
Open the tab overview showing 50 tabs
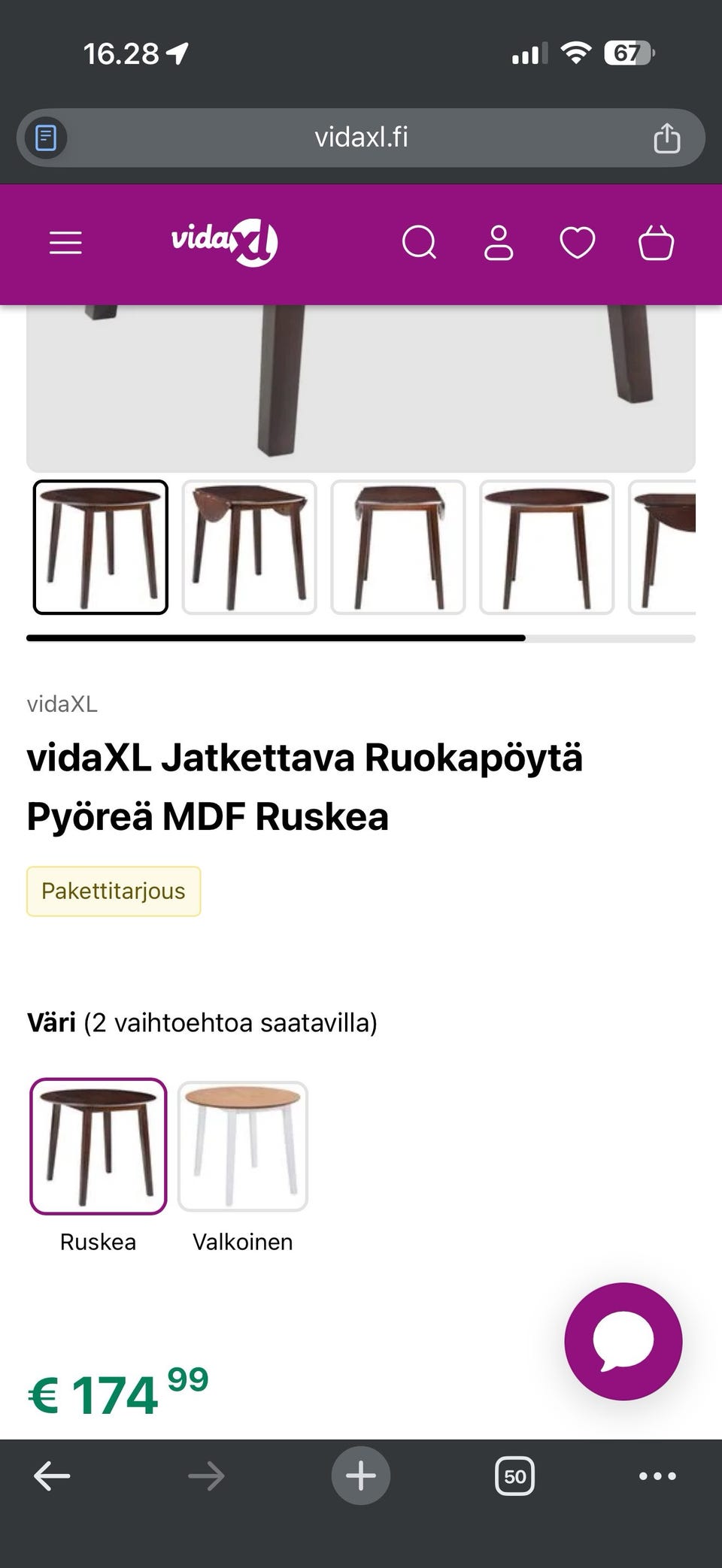point(515,1475)
